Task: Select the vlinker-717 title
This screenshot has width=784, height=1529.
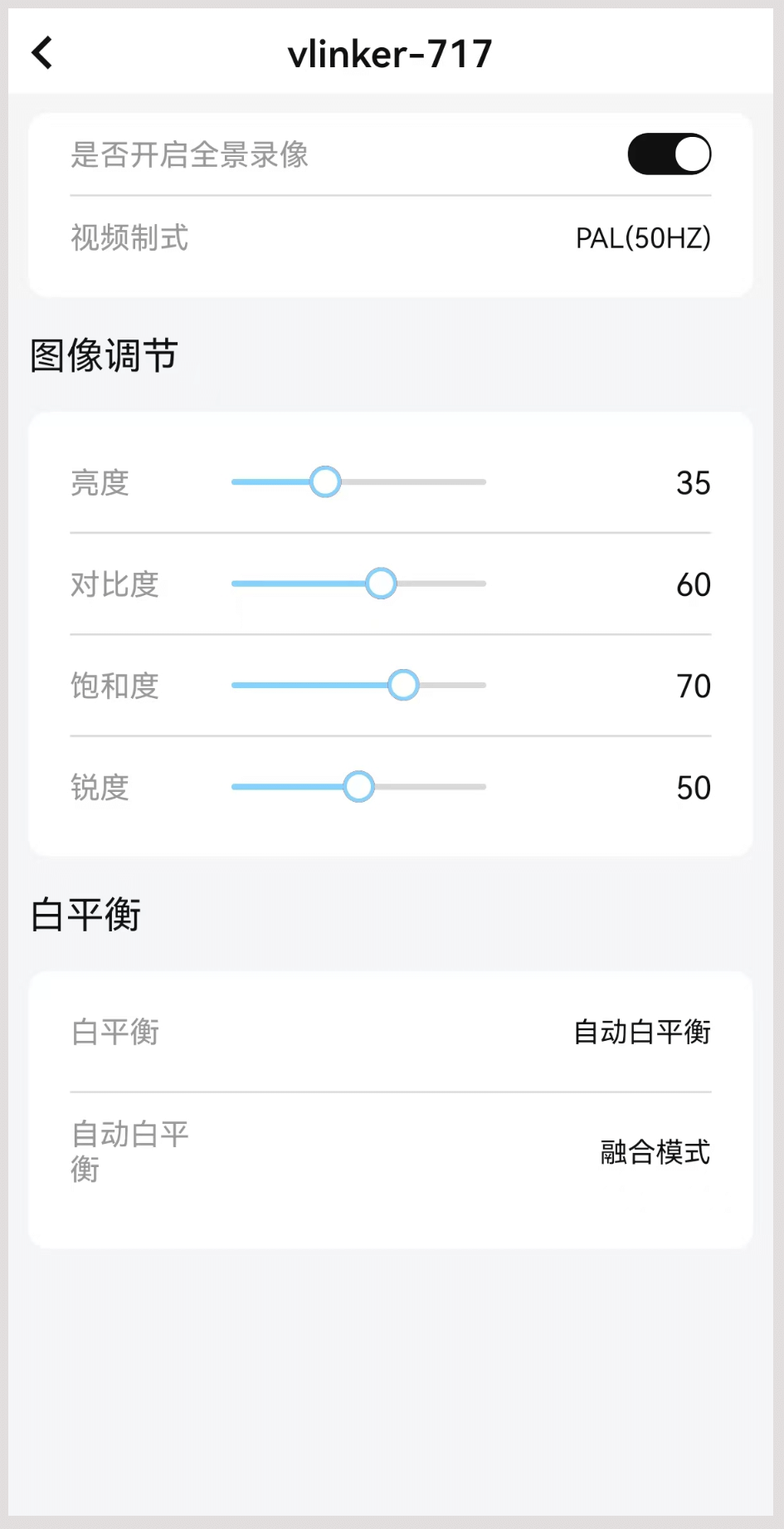Action: pyautogui.click(x=392, y=52)
